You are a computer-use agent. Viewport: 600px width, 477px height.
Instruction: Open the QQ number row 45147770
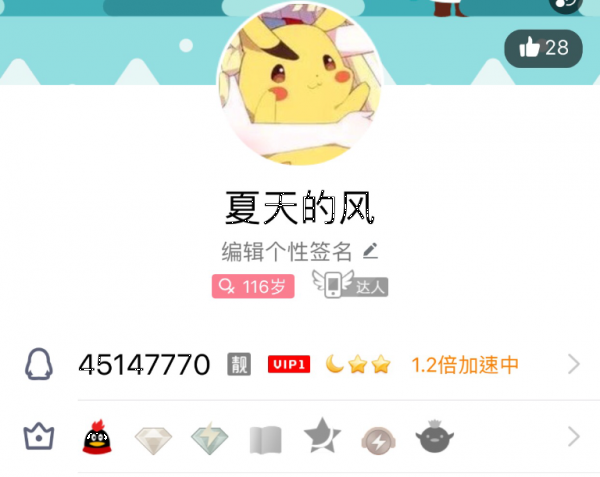(x=300, y=364)
